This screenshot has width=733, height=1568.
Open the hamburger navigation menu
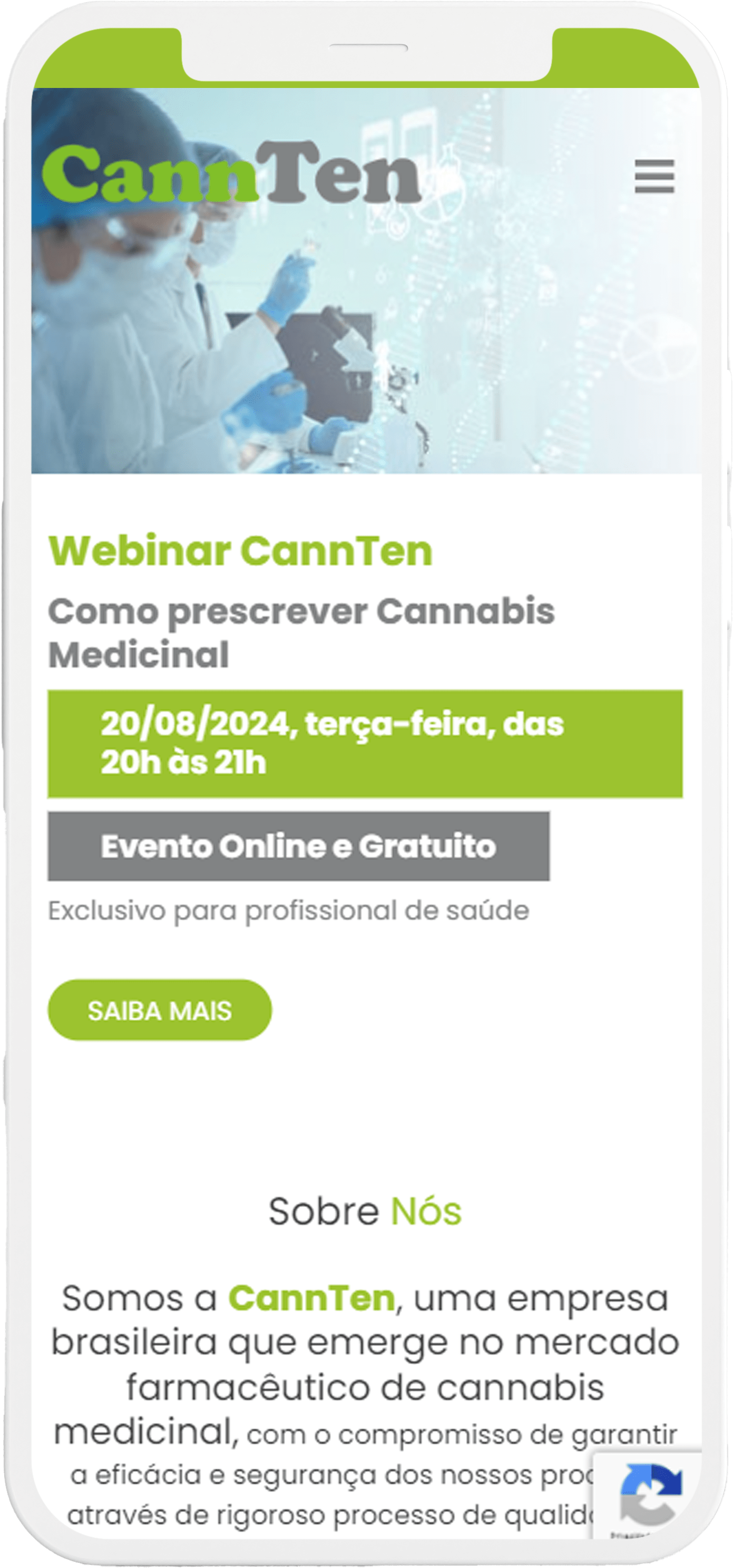(x=654, y=176)
